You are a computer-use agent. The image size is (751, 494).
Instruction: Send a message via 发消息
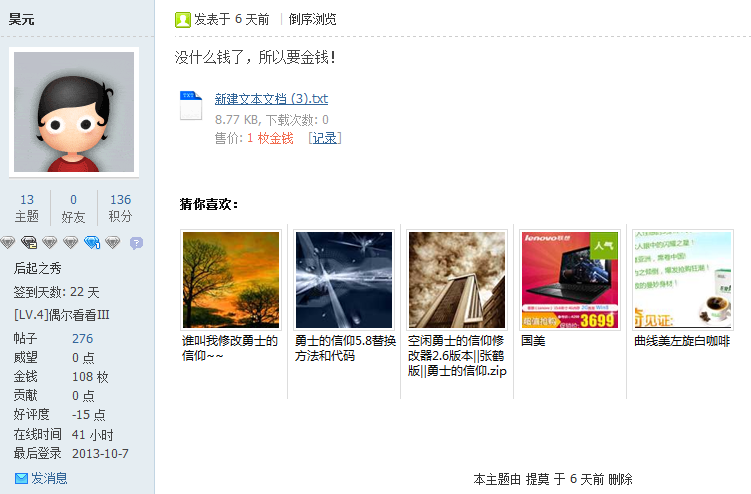pyautogui.click(x=48, y=478)
